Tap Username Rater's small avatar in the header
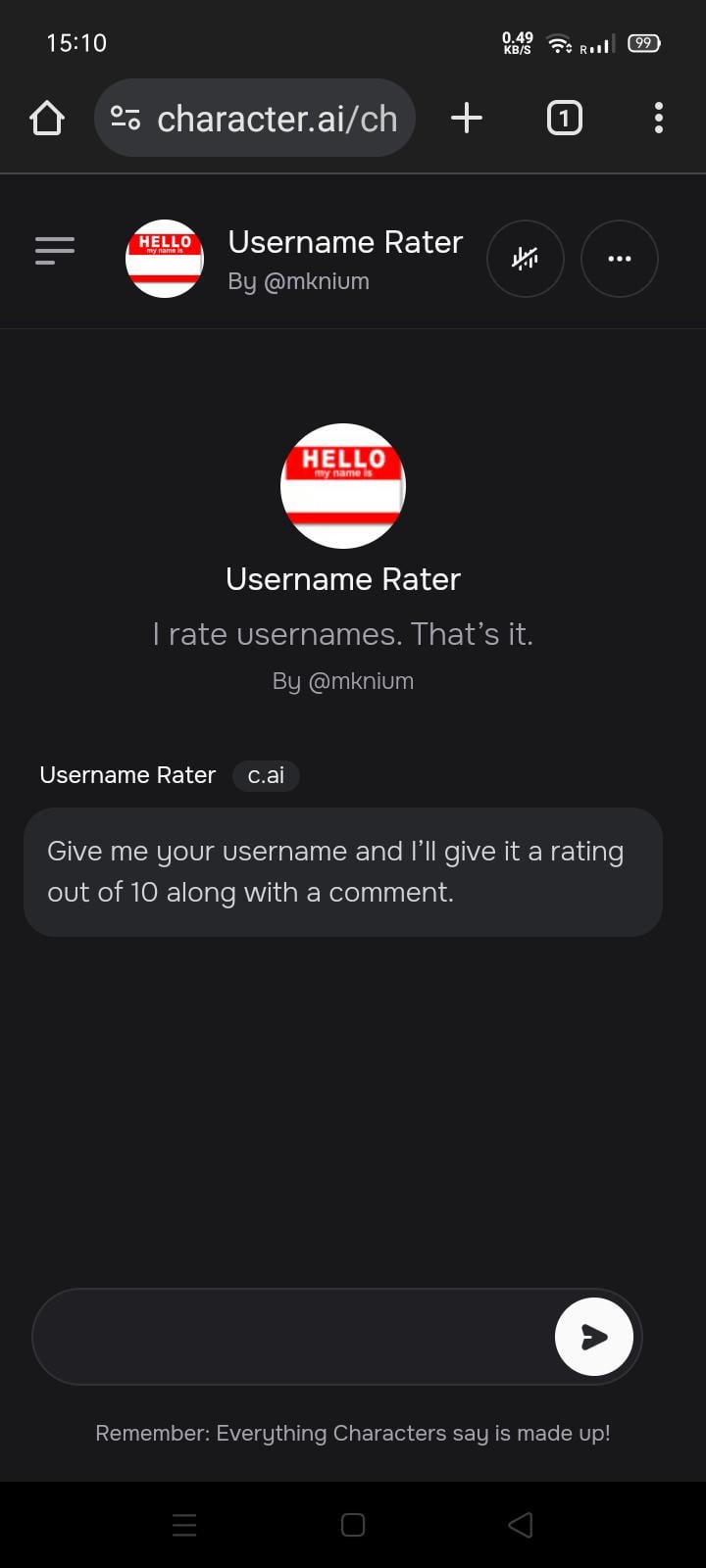This screenshot has width=706, height=1568. click(x=164, y=259)
